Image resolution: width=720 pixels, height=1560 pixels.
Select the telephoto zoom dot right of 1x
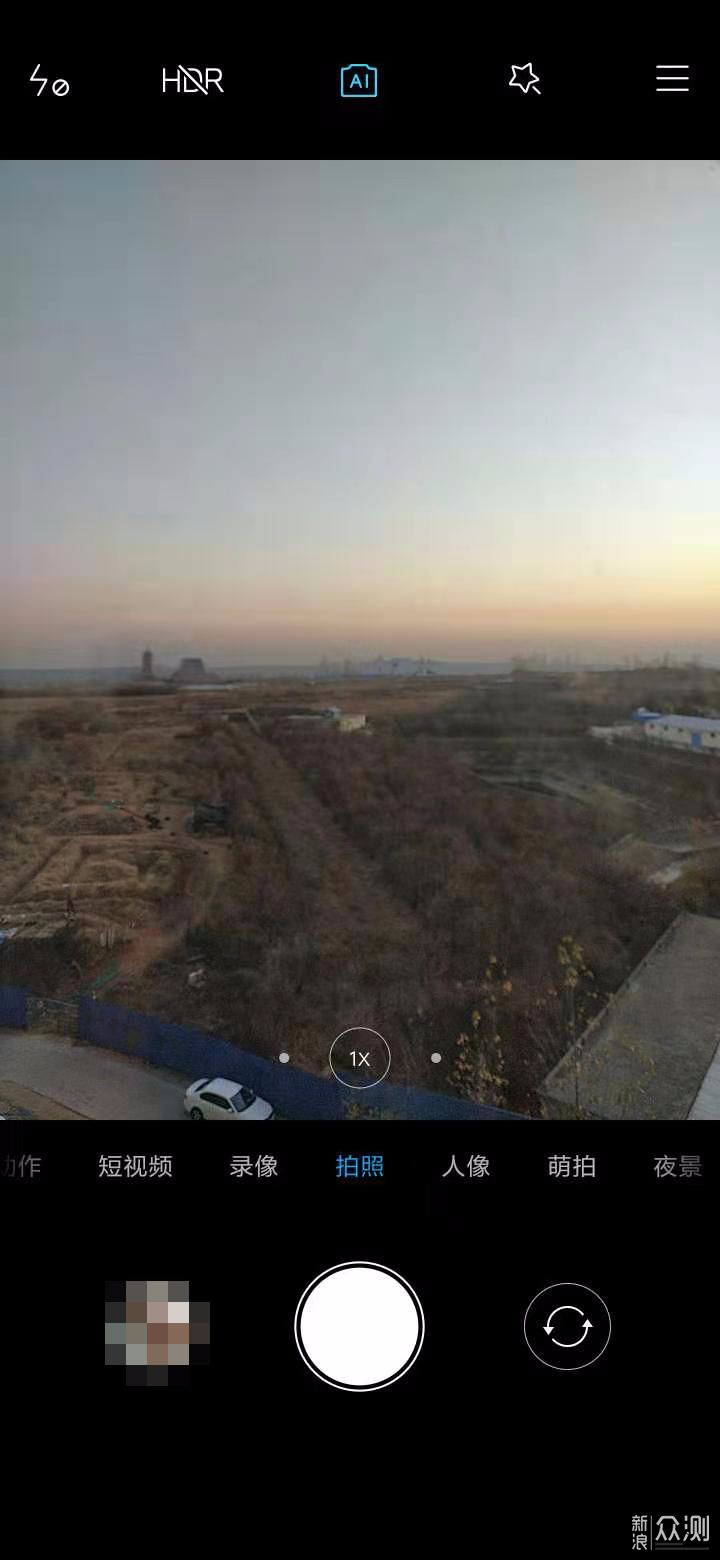click(x=436, y=1058)
